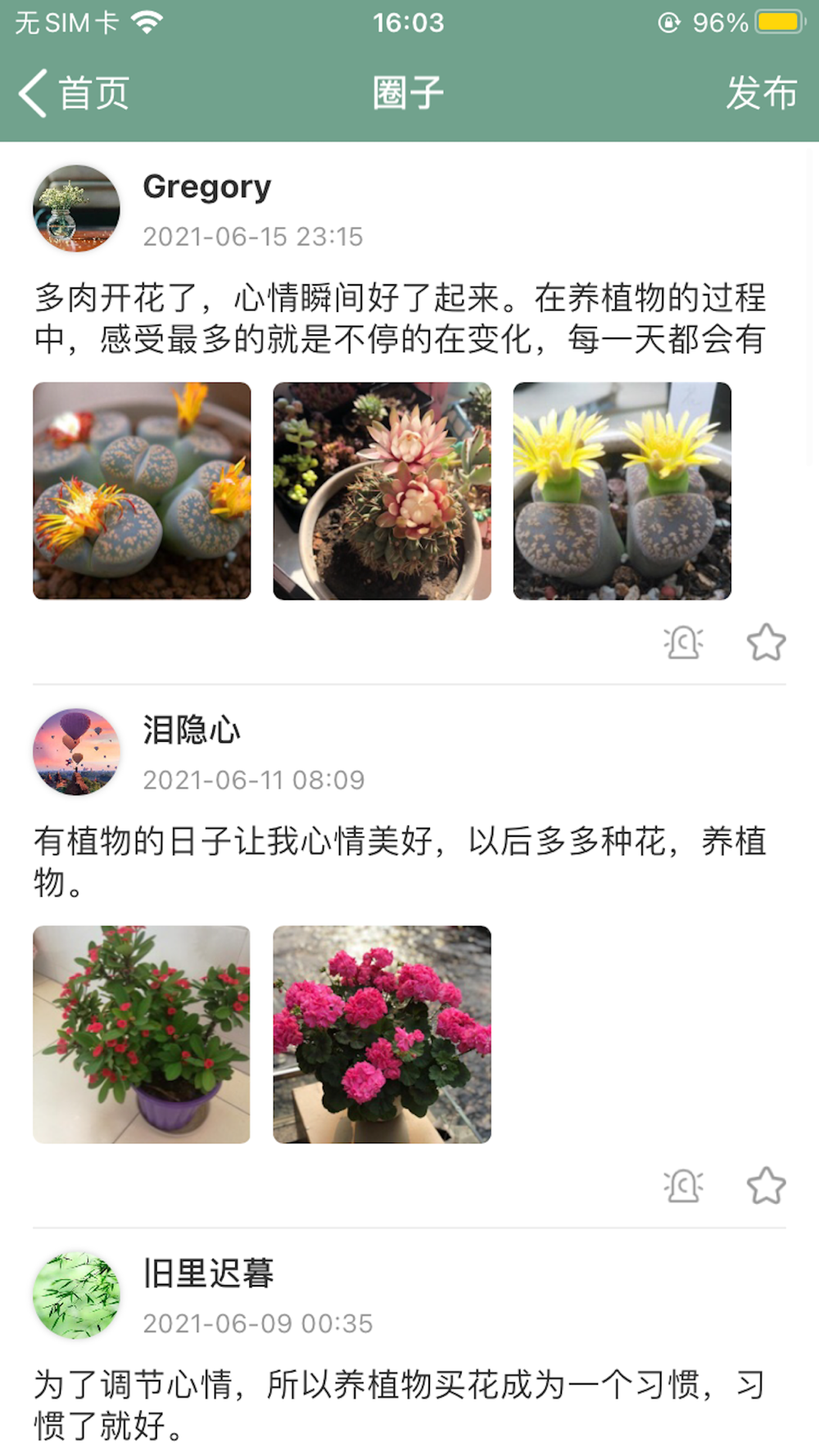Open Gregory's yellow flower lithops photo
Screen dimensions: 819x1456
pos(622,491)
